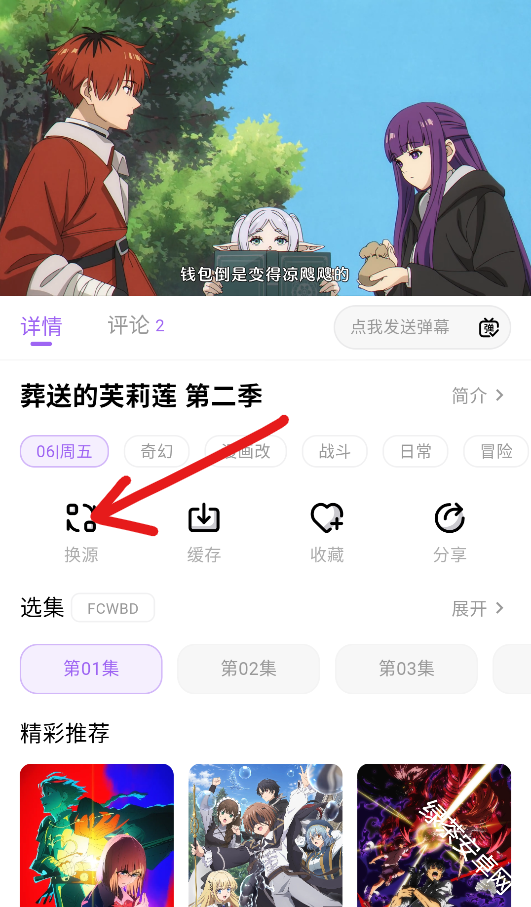Tap the 日常 genre tag
This screenshot has height=907, width=531.
(415, 451)
